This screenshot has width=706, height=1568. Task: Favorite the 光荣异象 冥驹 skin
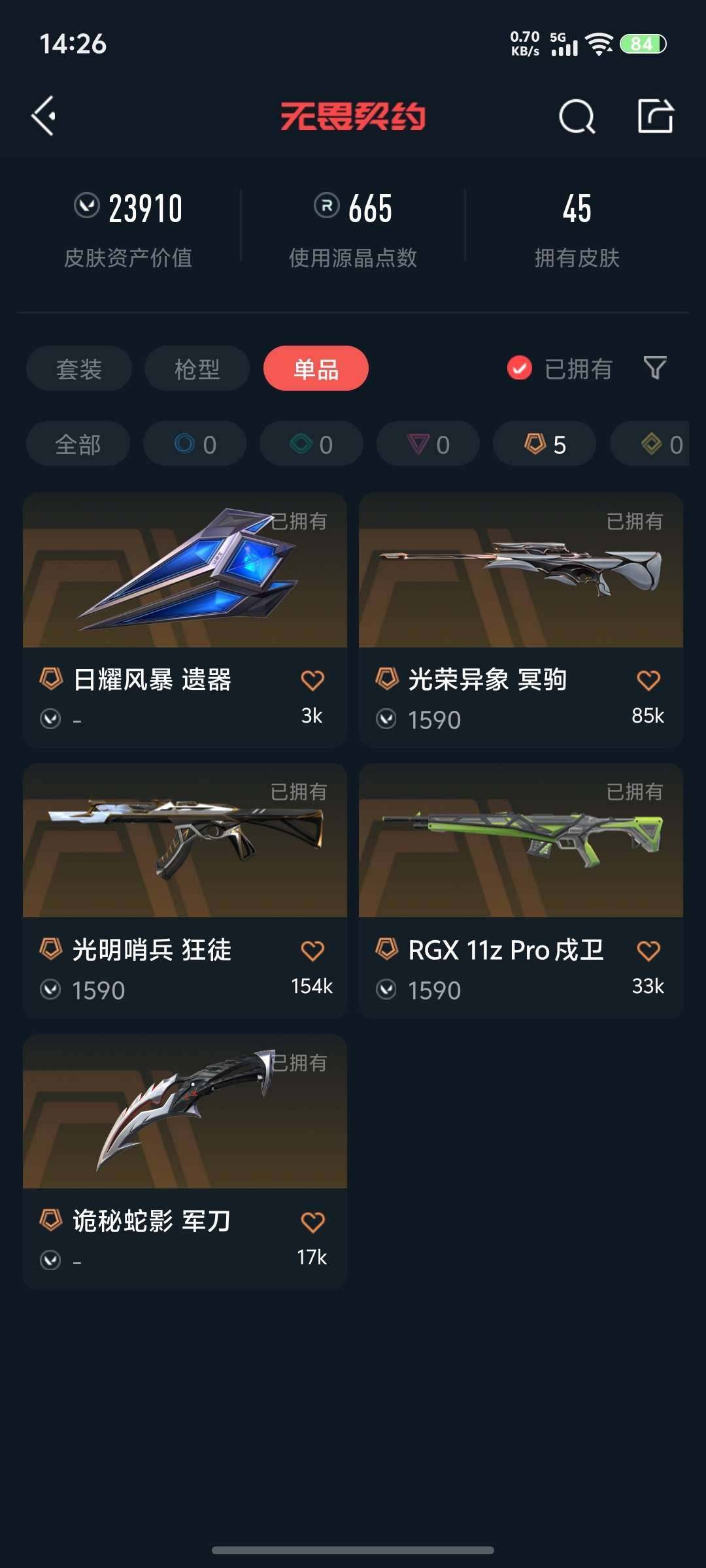pyautogui.click(x=648, y=679)
